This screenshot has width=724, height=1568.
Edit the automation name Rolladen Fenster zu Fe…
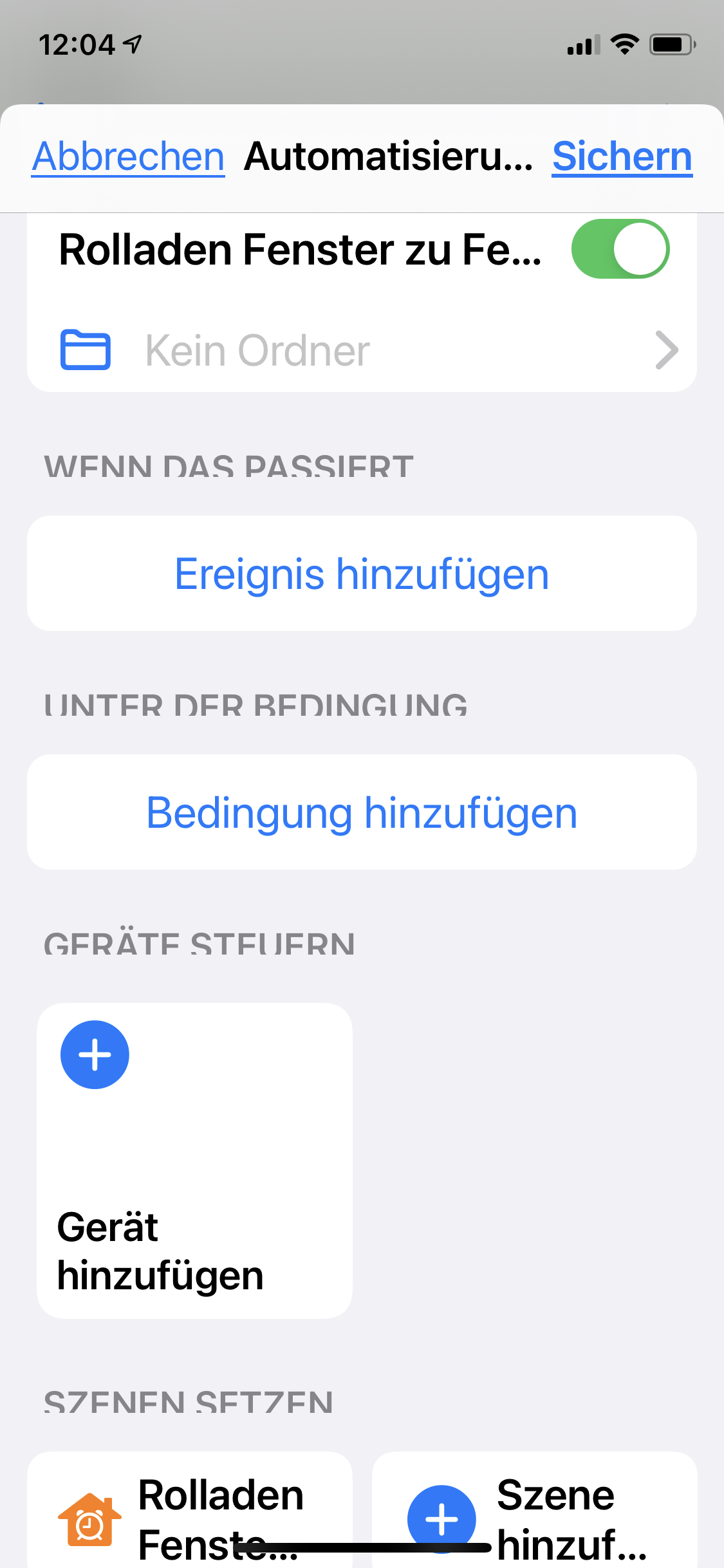tap(299, 250)
